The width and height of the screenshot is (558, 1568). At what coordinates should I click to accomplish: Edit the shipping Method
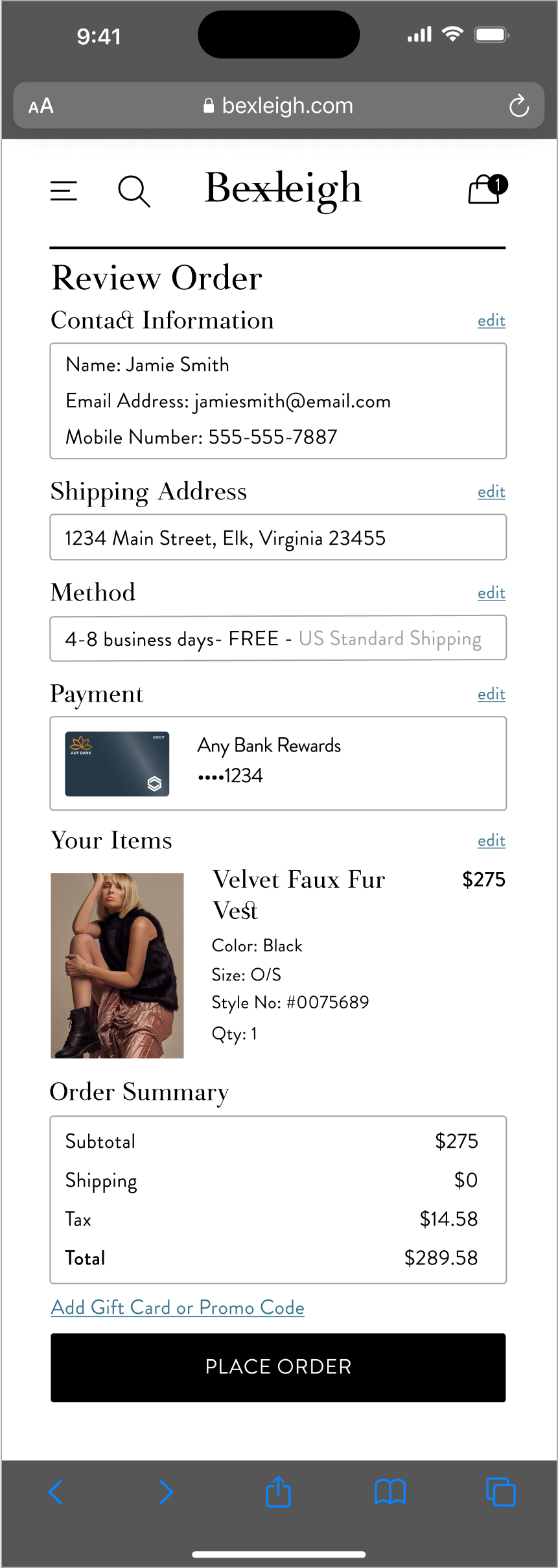(491, 593)
